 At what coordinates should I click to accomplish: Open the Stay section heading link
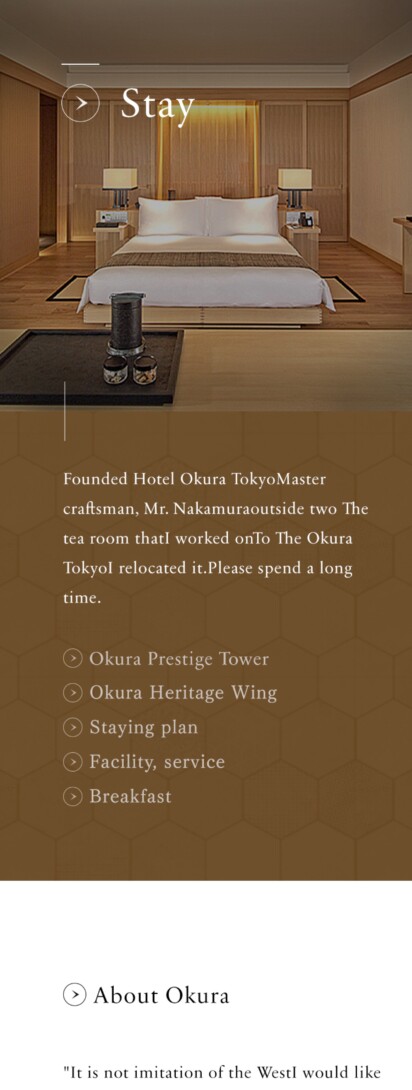(128, 104)
